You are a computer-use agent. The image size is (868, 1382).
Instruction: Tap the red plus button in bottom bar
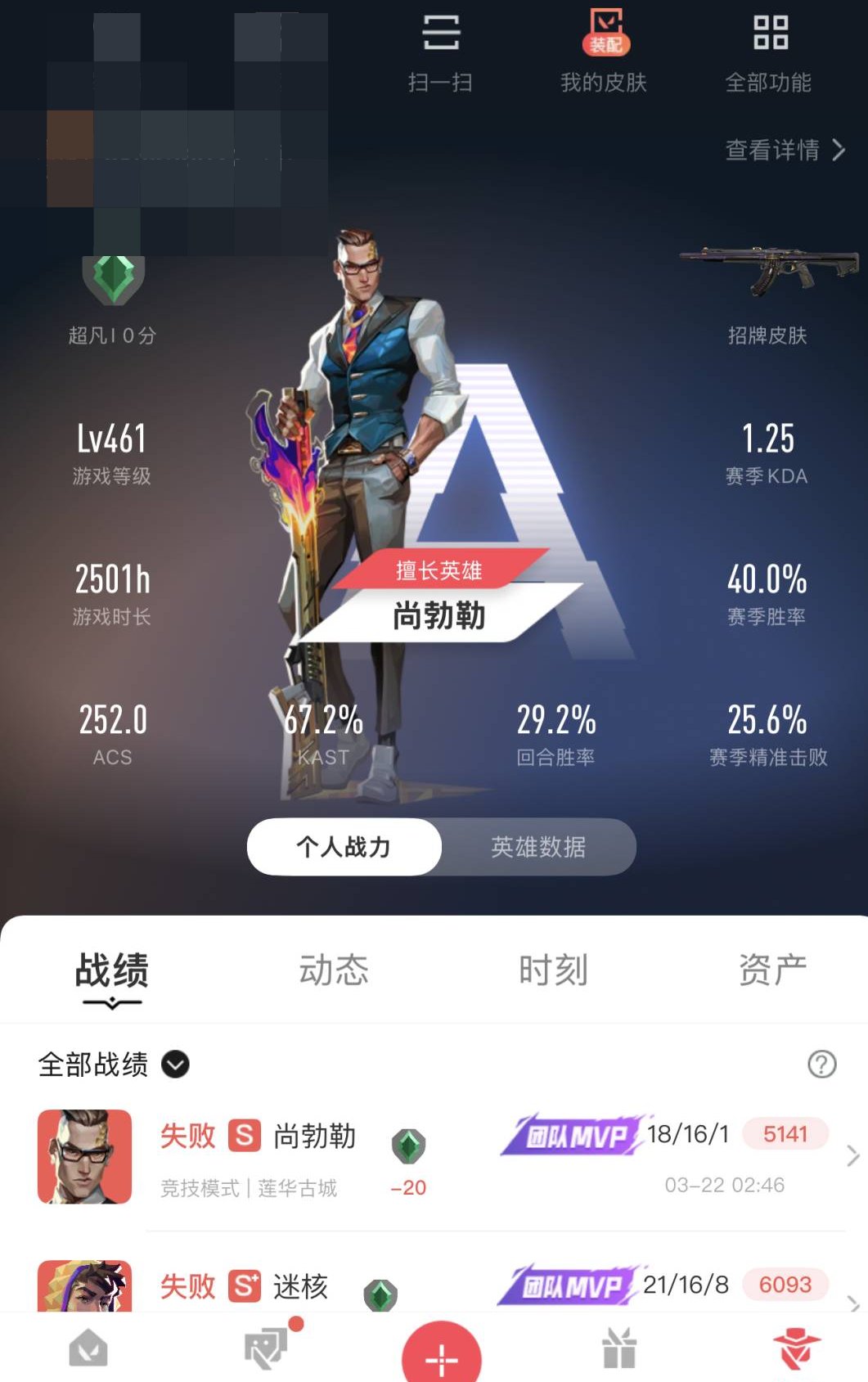pyautogui.click(x=441, y=1350)
